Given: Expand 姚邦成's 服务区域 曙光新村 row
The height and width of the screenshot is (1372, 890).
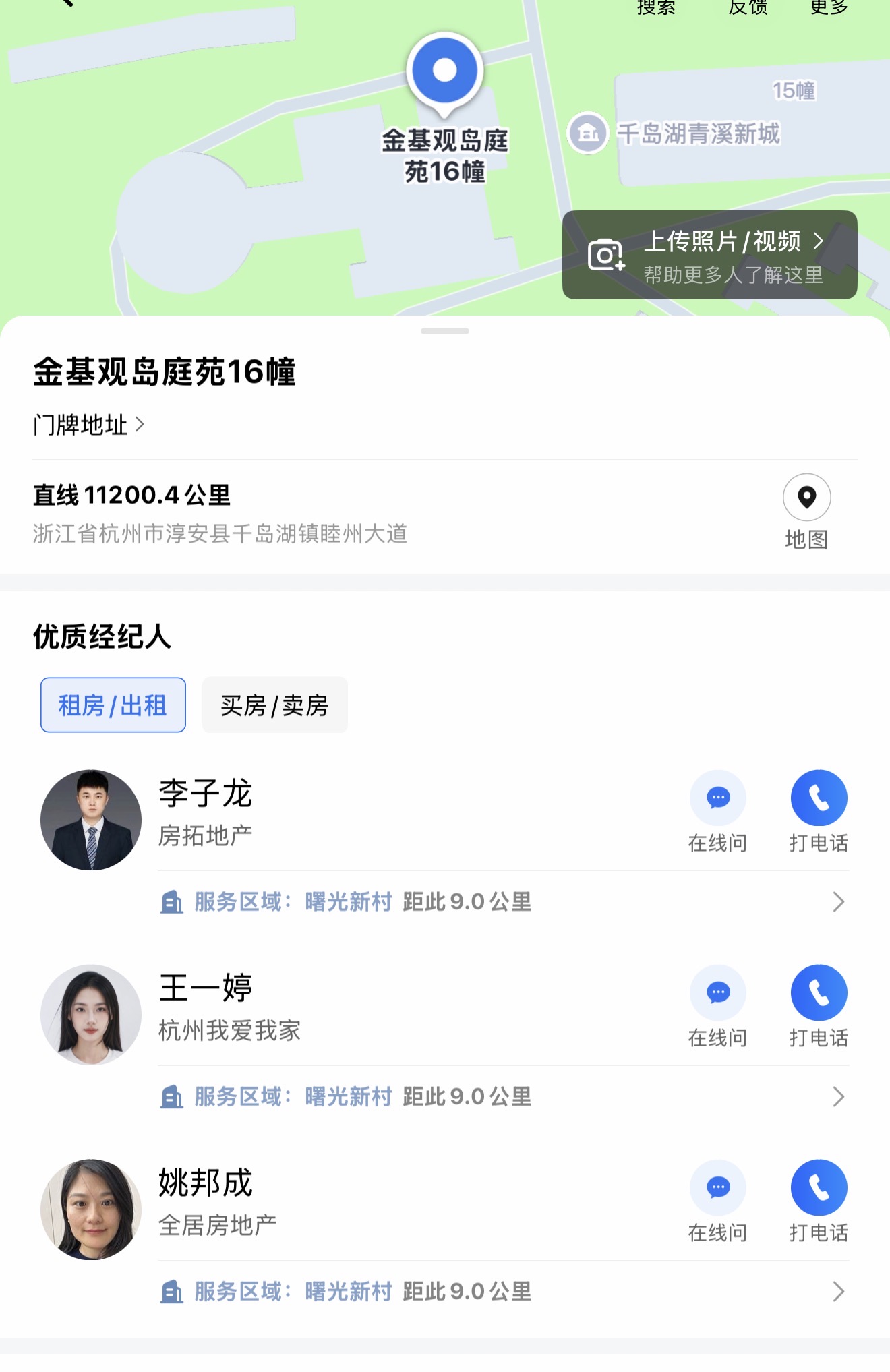Looking at the screenshot, I should point(502,1292).
